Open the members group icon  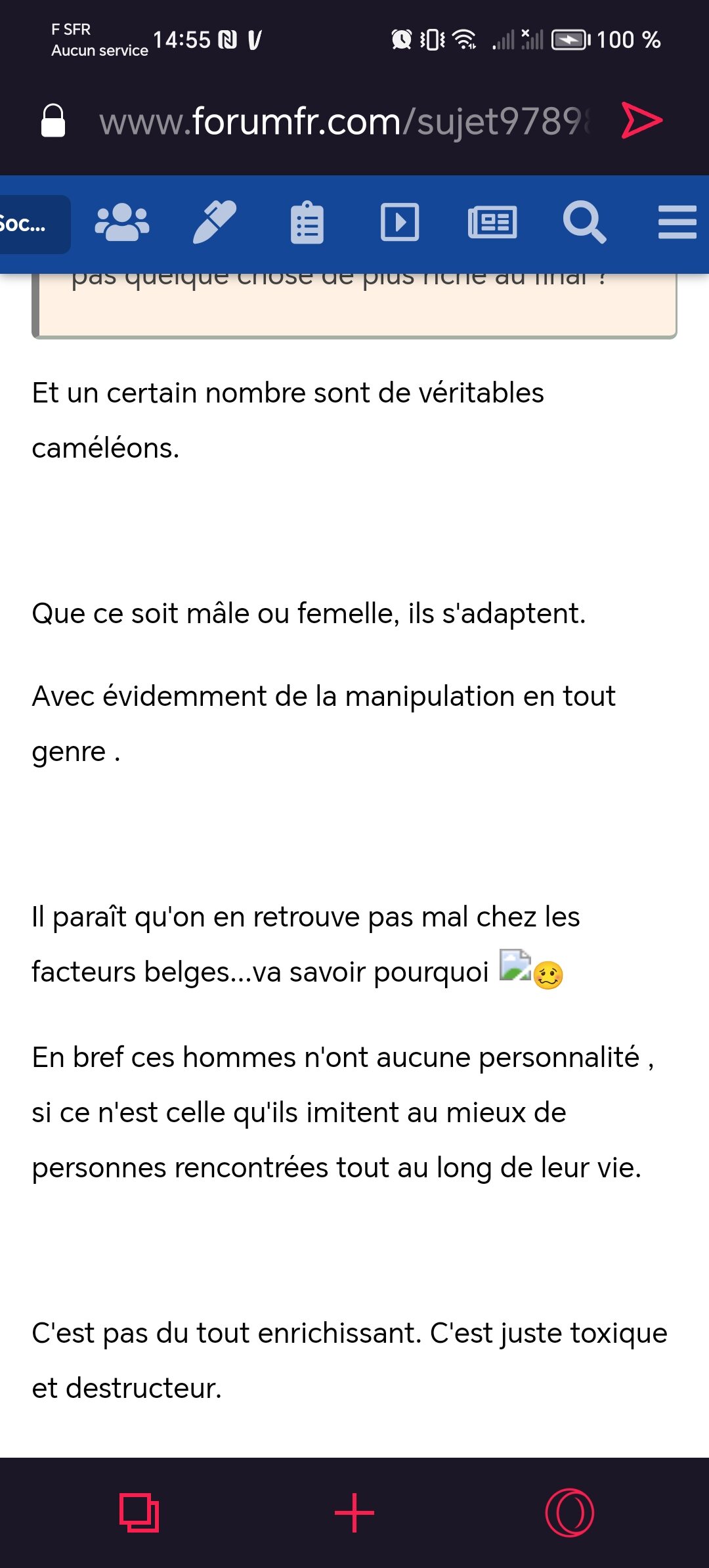[122, 223]
